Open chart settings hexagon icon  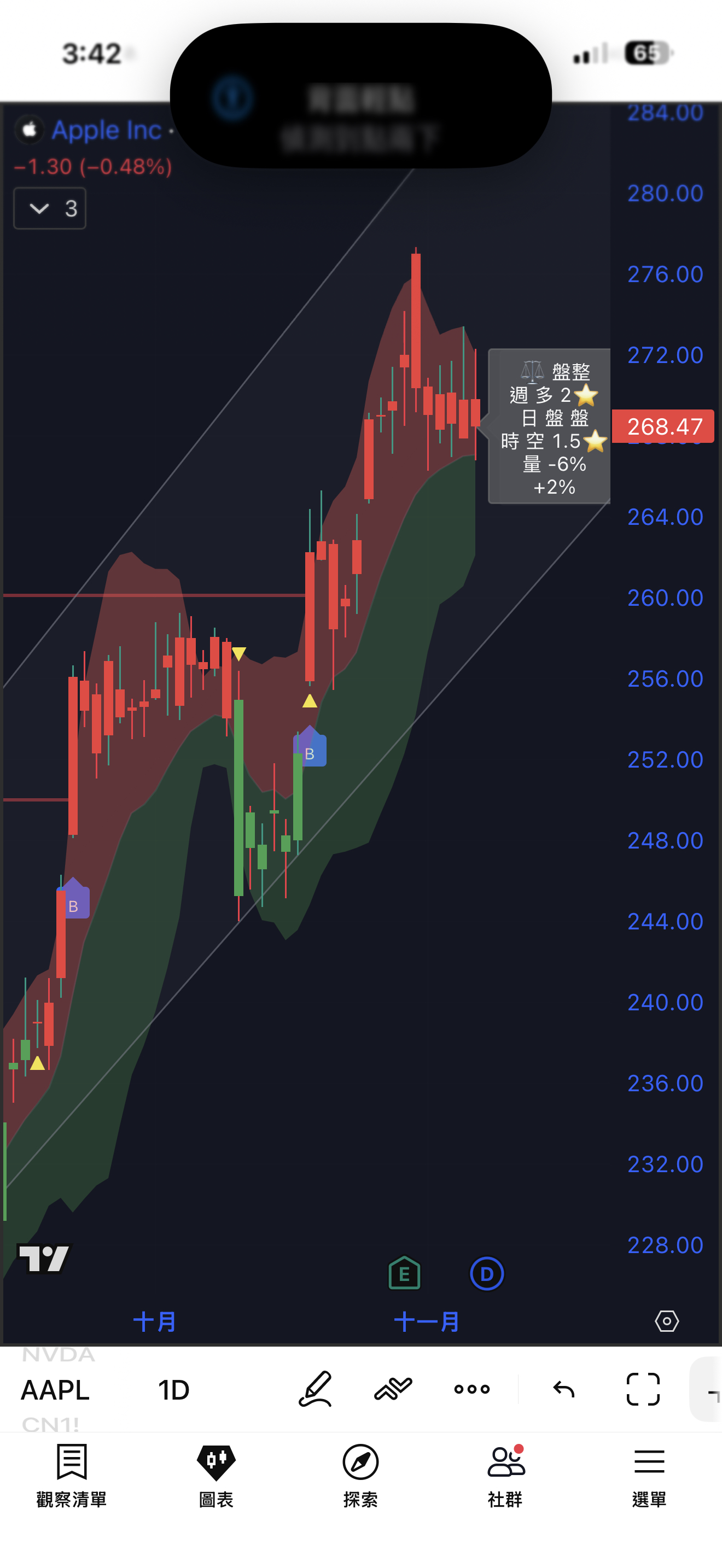point(667,1321)
